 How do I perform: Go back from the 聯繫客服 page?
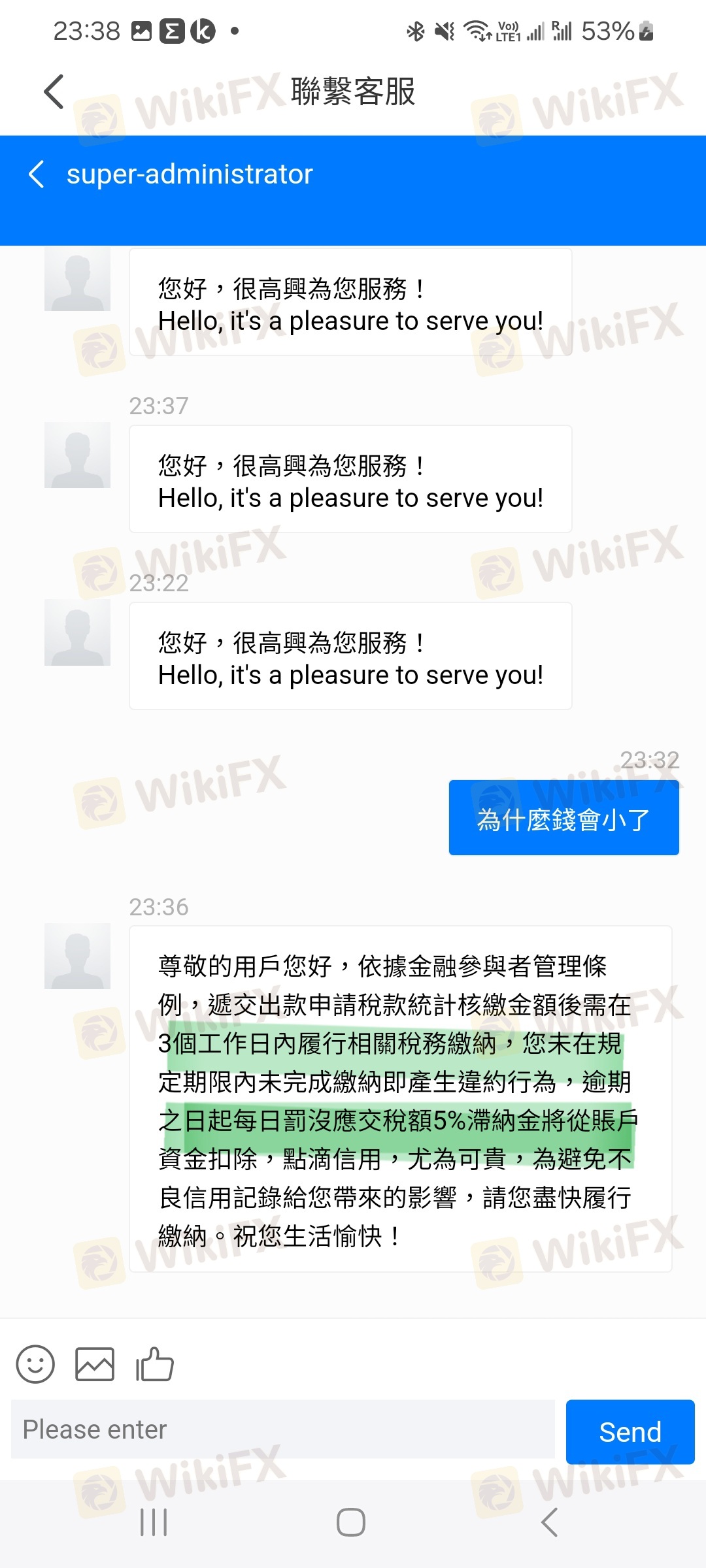[54, 91]
